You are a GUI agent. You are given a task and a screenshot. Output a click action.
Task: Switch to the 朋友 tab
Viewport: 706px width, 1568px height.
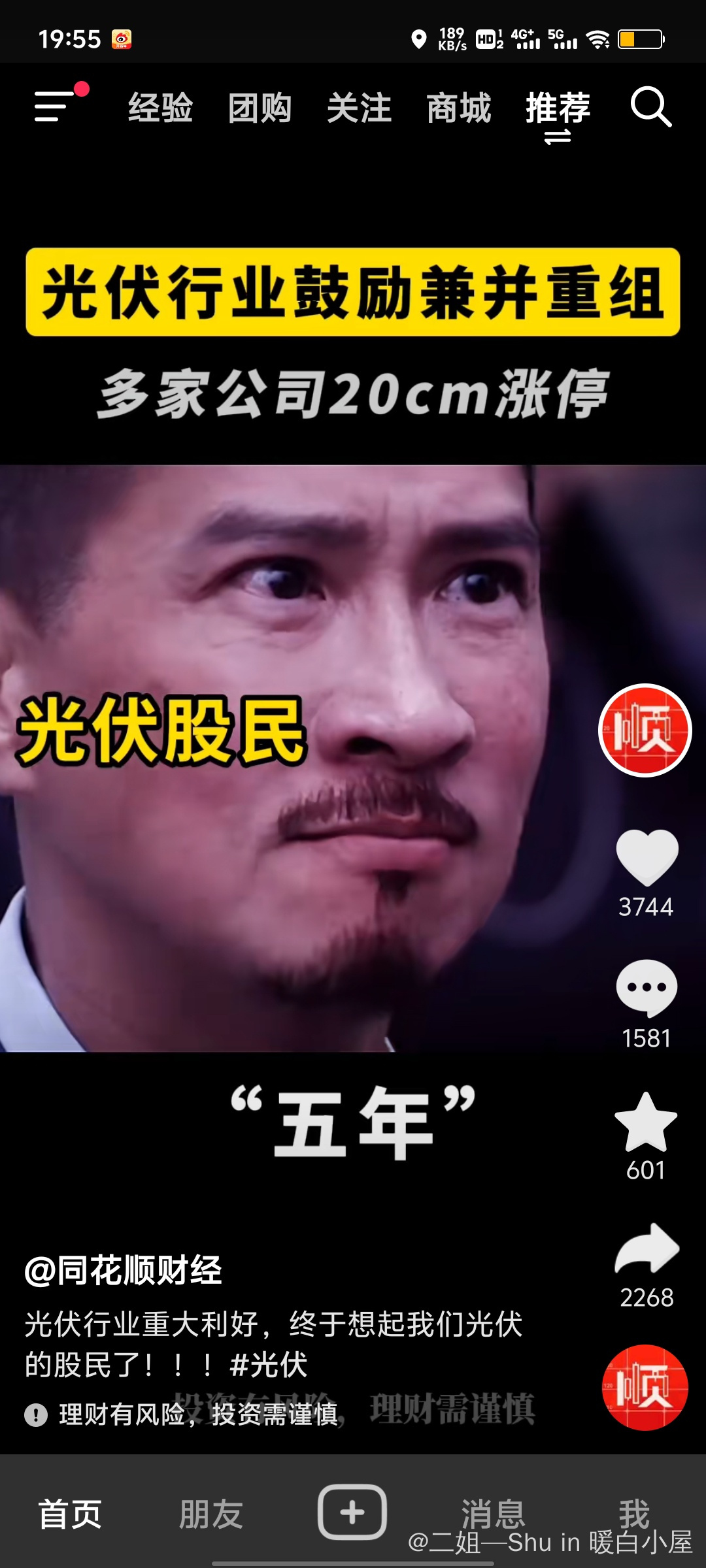211,1513
